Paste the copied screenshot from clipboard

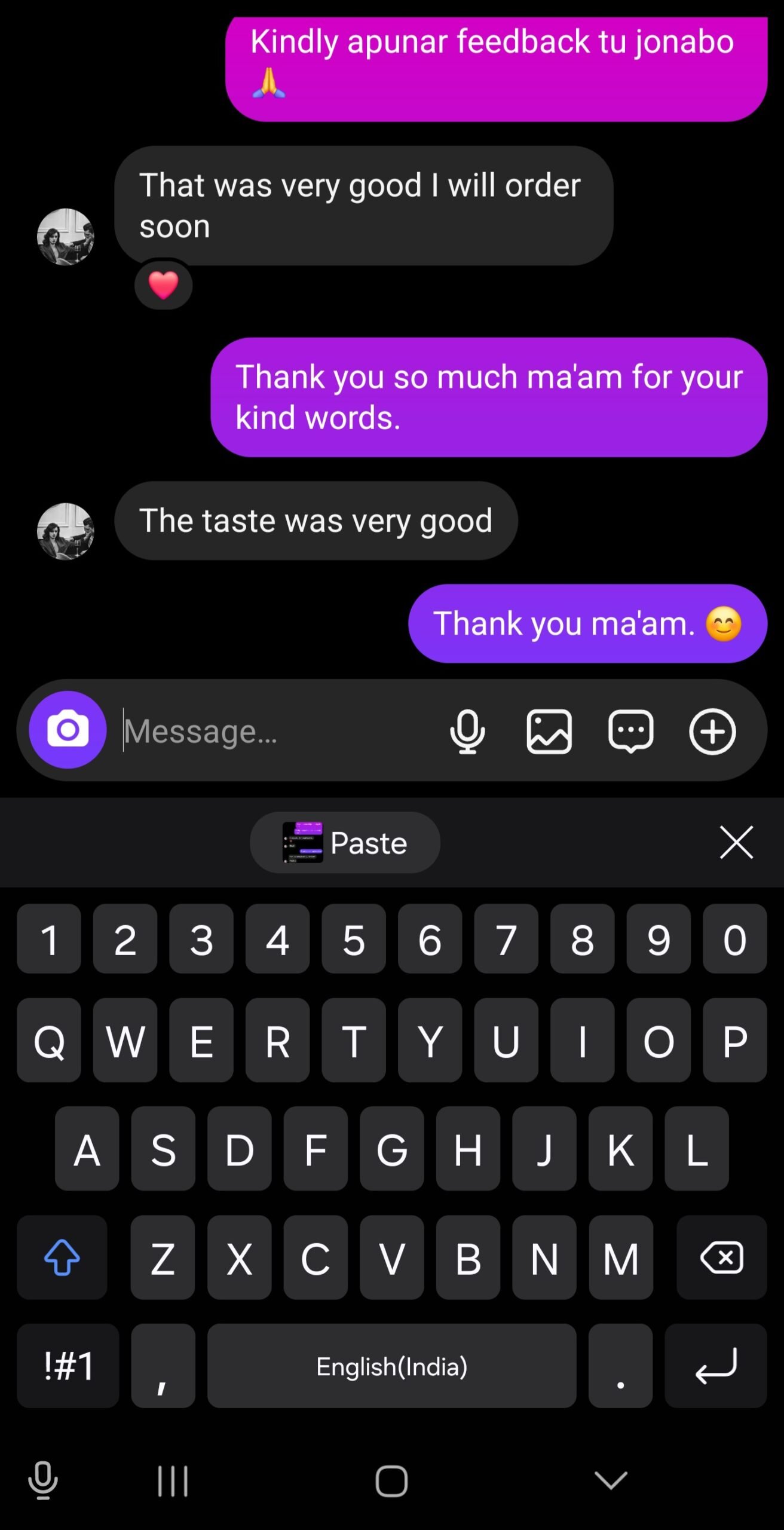[x=345, y=842]
